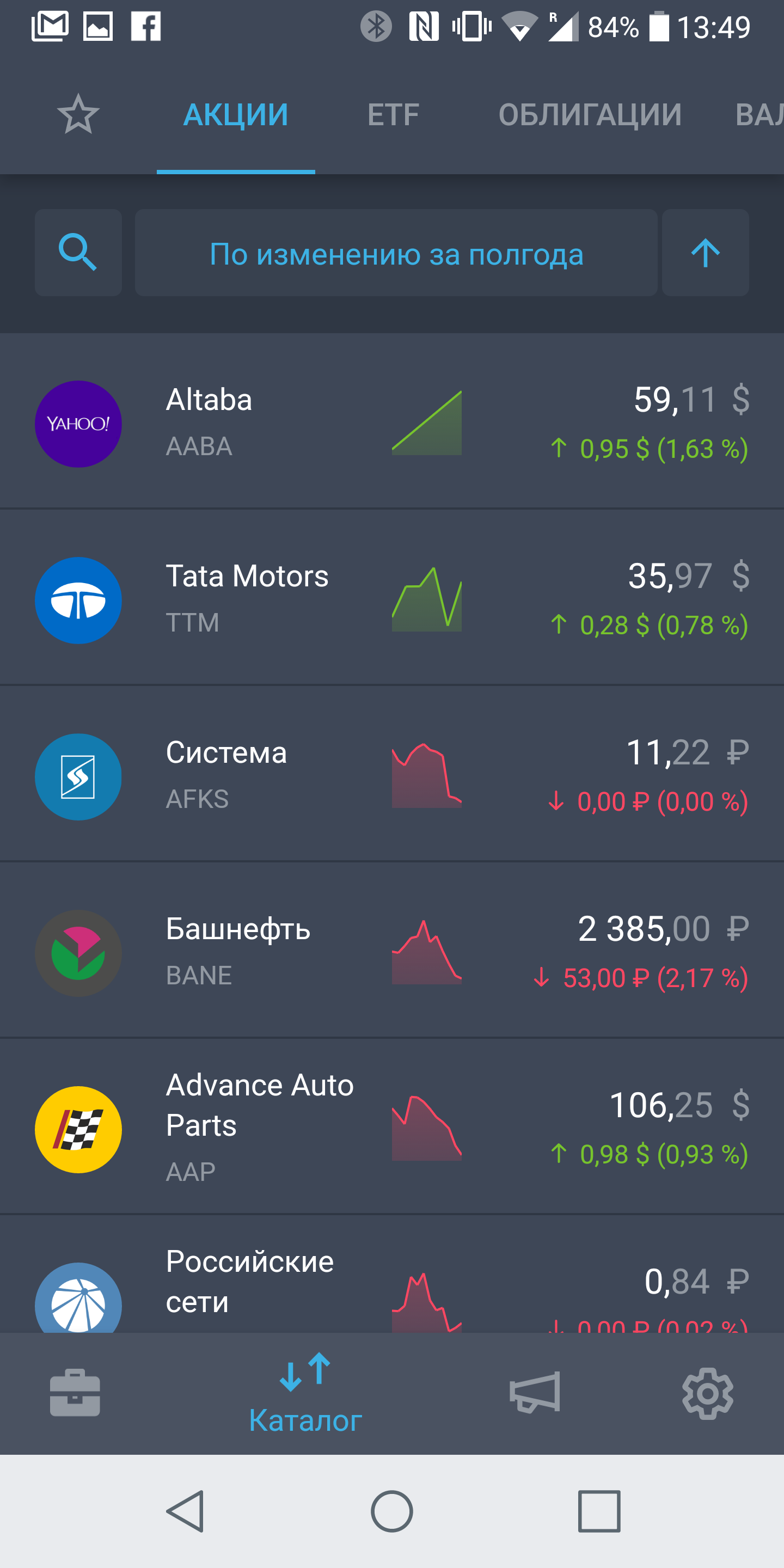Open the stock search magnifier
Viewport: 784px width, 1568px height.
(78, 253)
